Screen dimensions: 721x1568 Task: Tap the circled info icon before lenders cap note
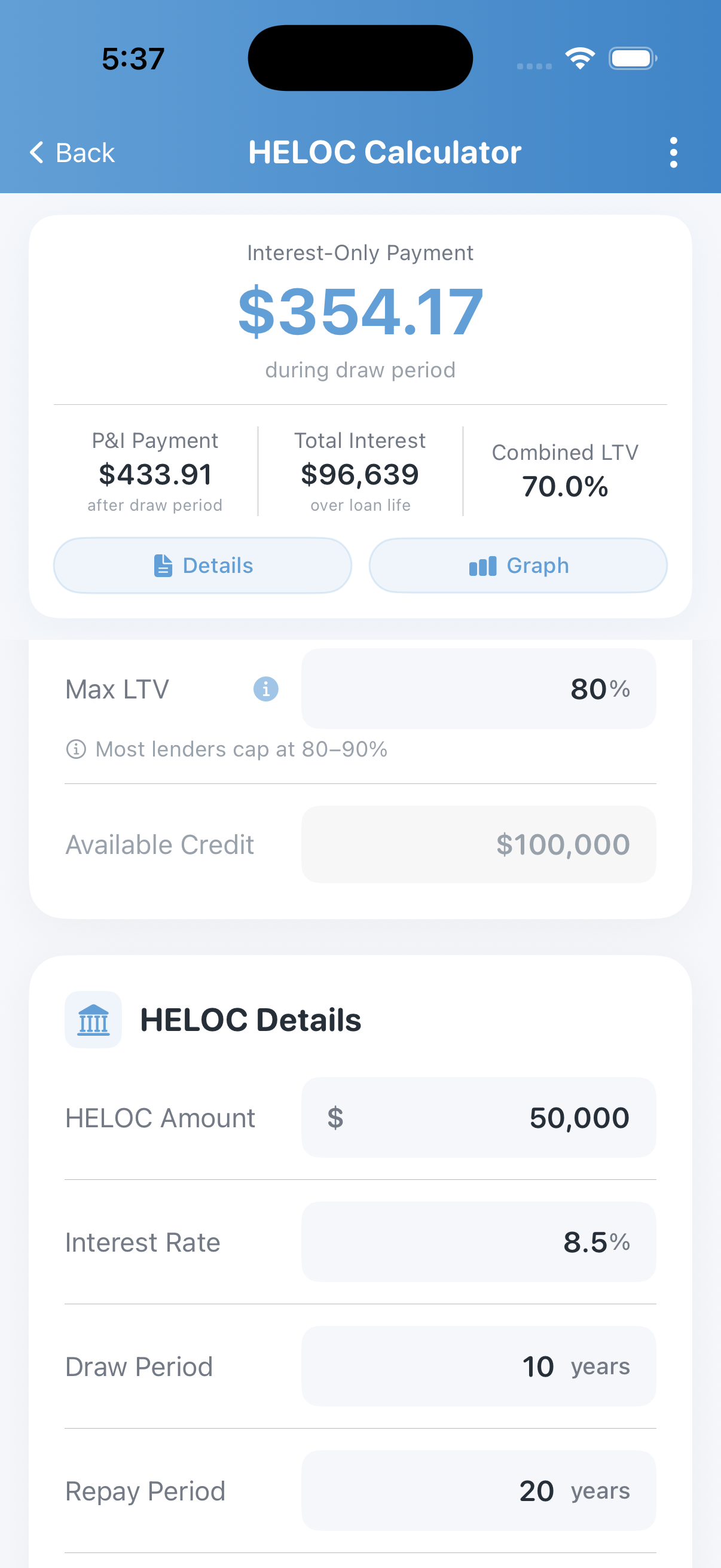76,749
